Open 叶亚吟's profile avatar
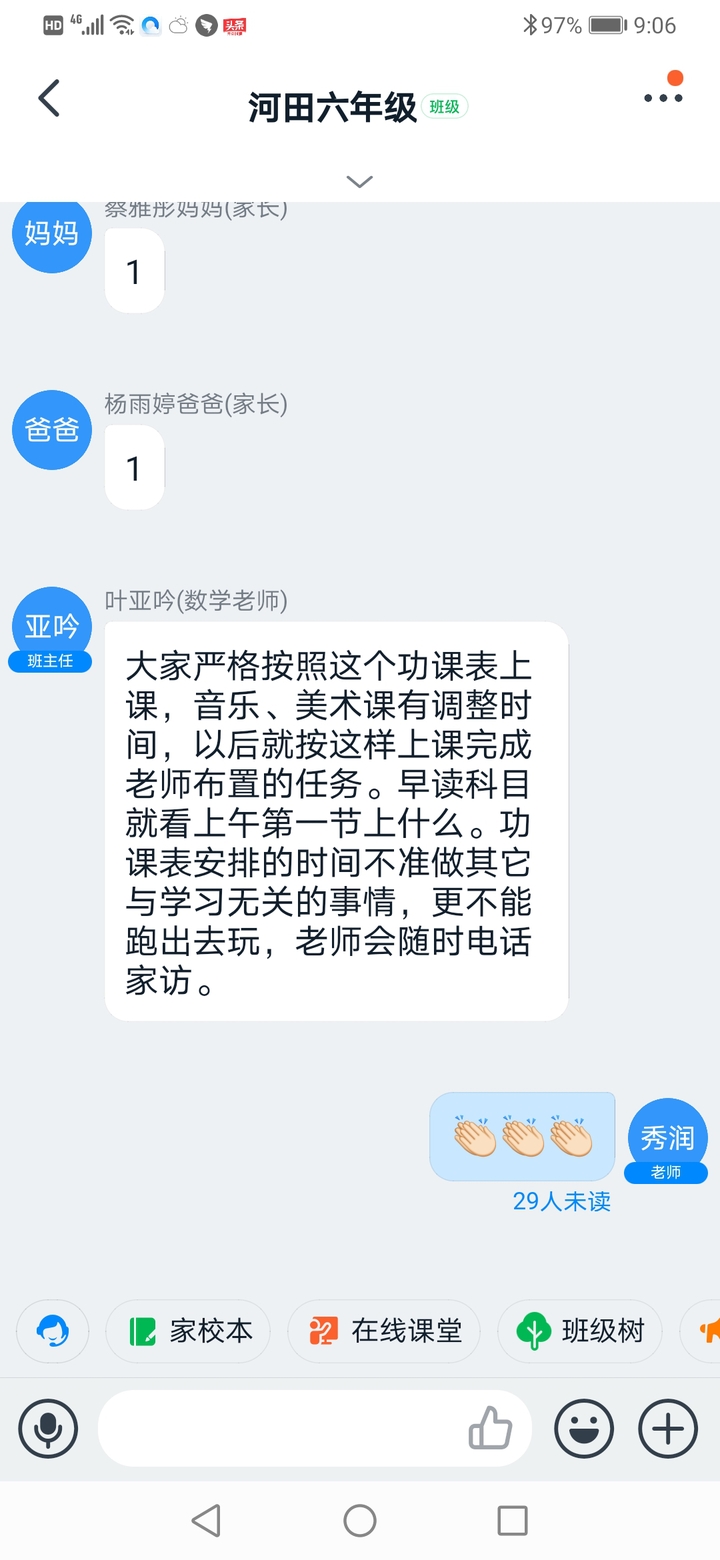The image size is (720, 1560). tap(51, 626)
